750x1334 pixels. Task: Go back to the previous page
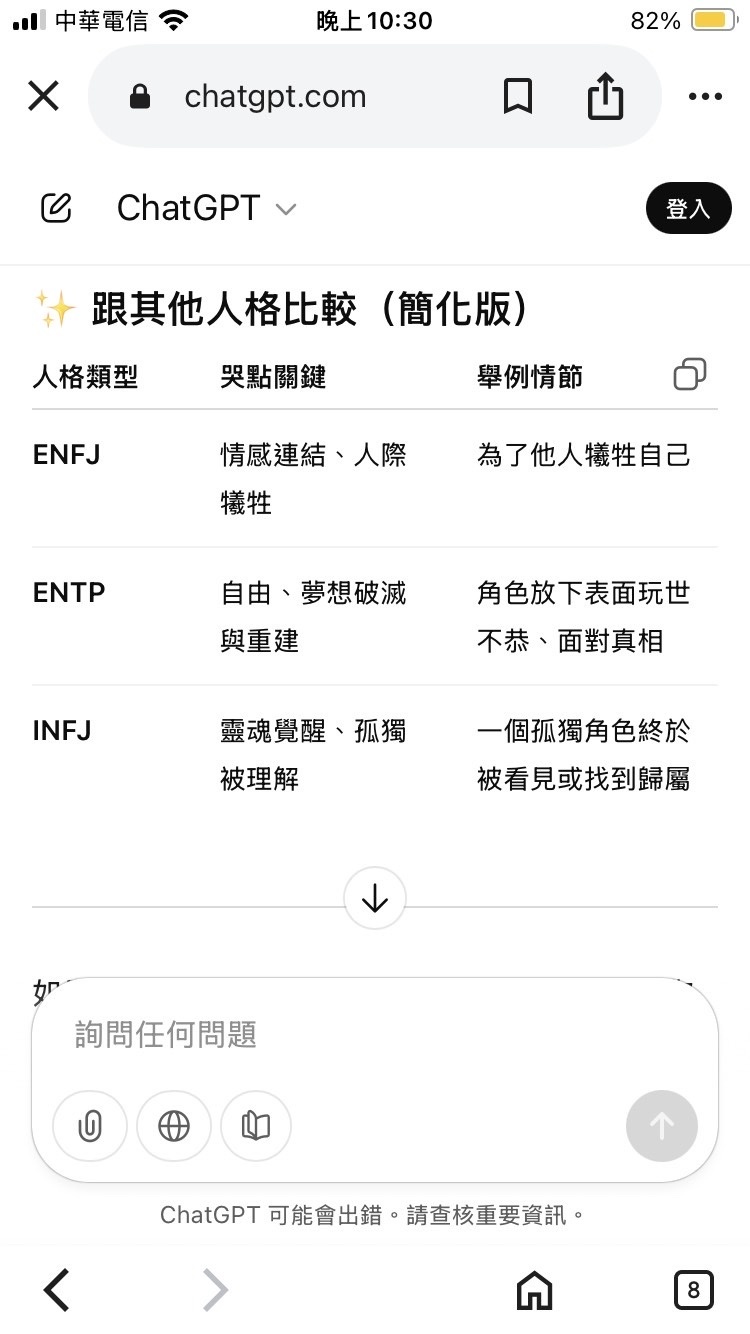click(57, 1290)
